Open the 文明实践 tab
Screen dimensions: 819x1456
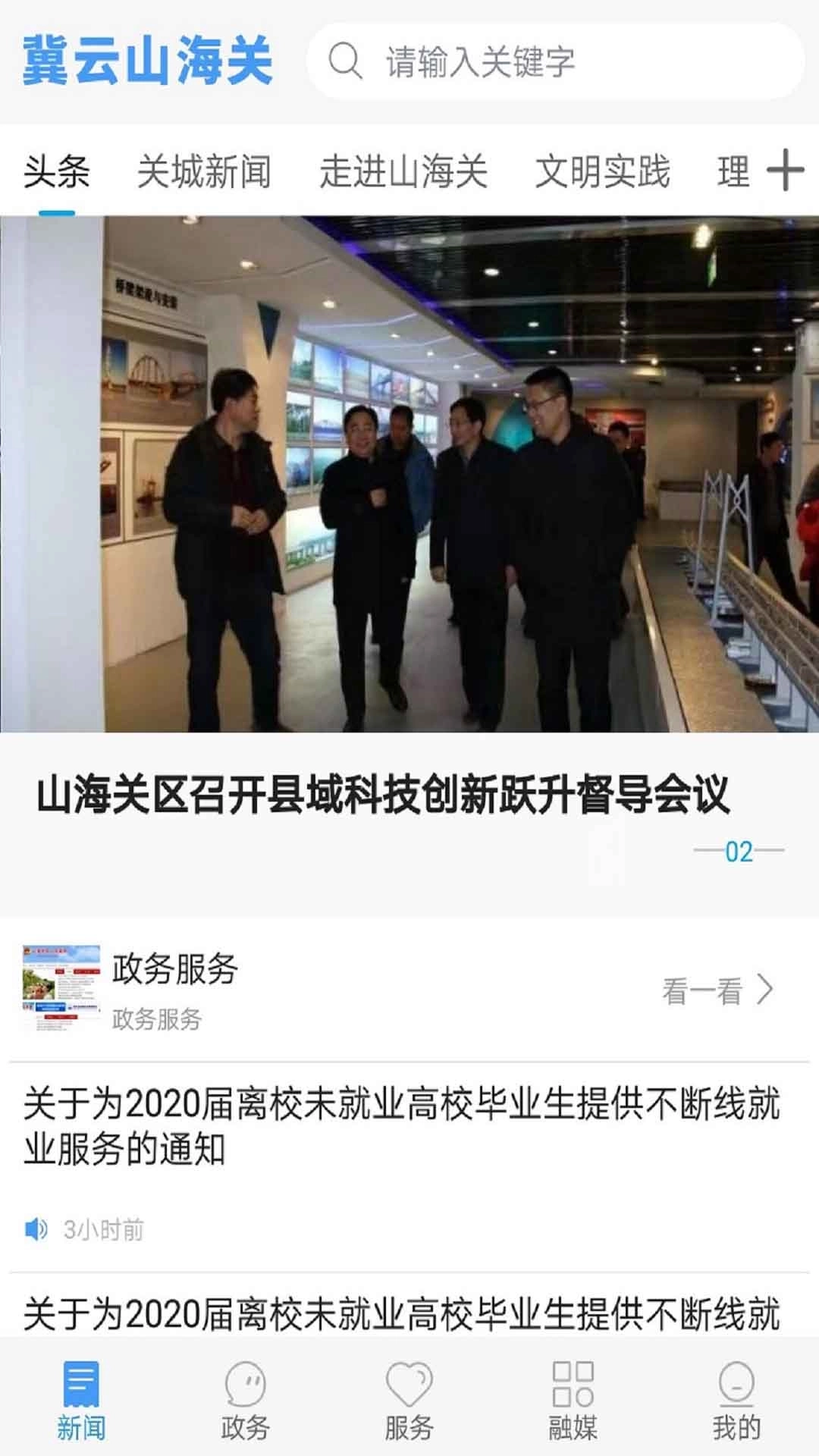click(602, 171)
